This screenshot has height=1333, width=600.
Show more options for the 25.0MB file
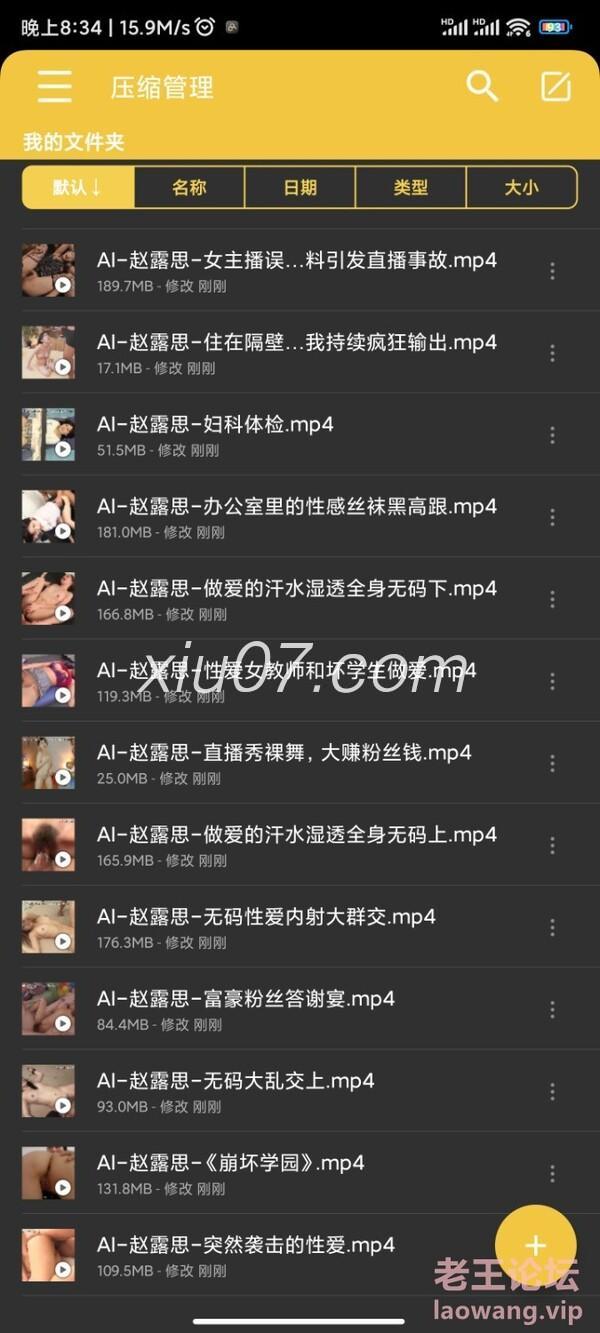(552, 763)
